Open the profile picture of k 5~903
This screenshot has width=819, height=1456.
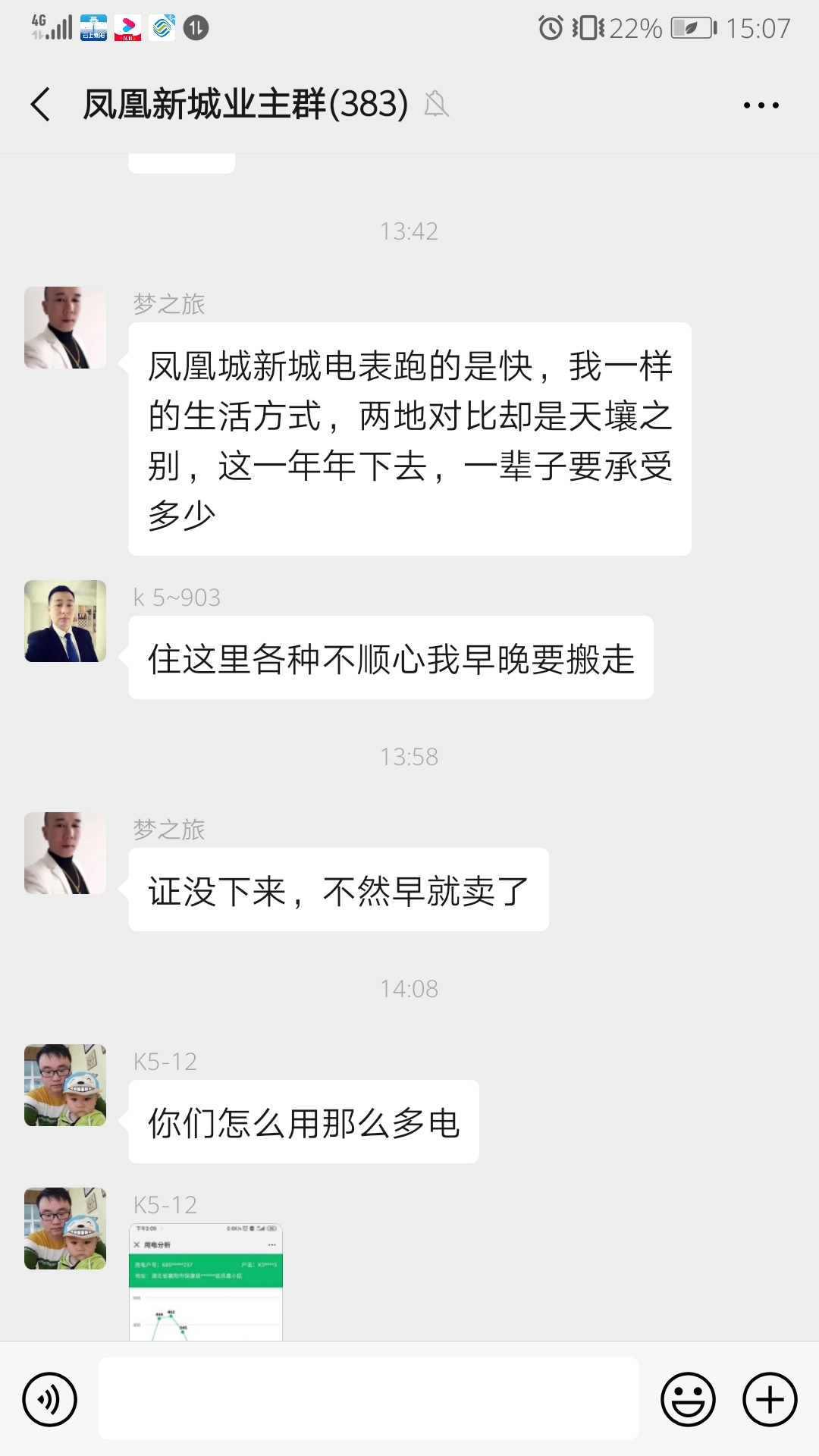point(65,621)
